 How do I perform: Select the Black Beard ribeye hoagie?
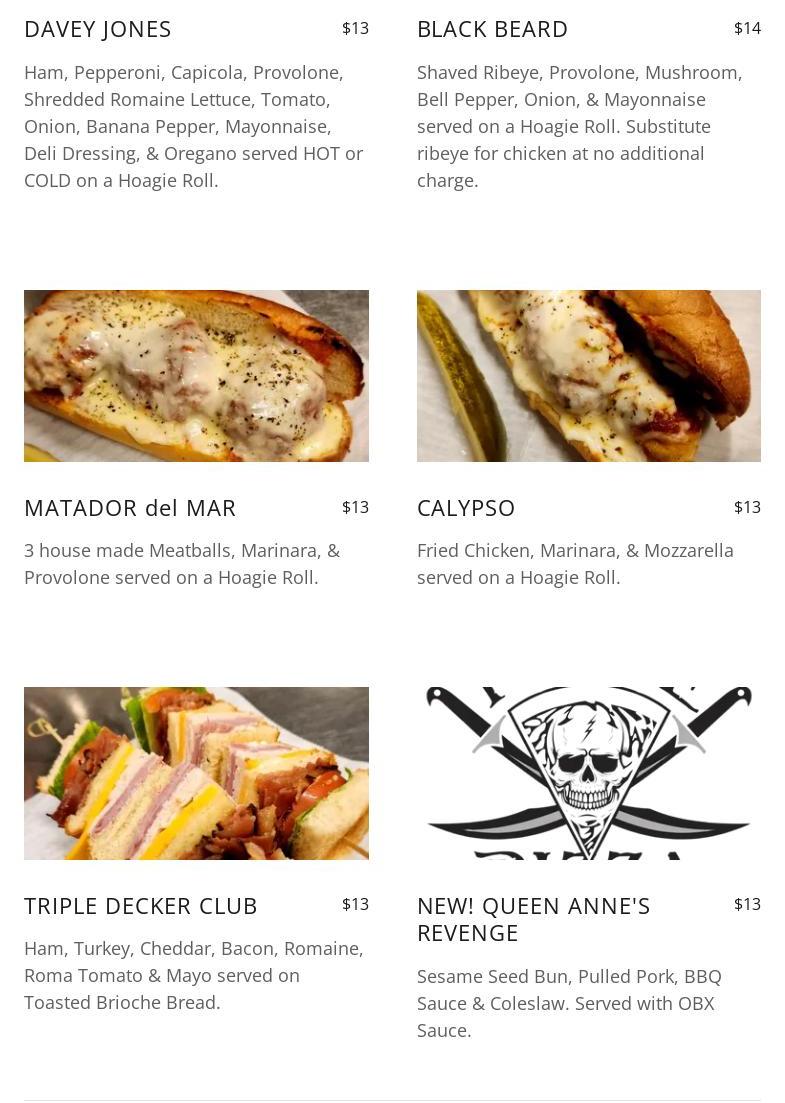coord(492,30)
